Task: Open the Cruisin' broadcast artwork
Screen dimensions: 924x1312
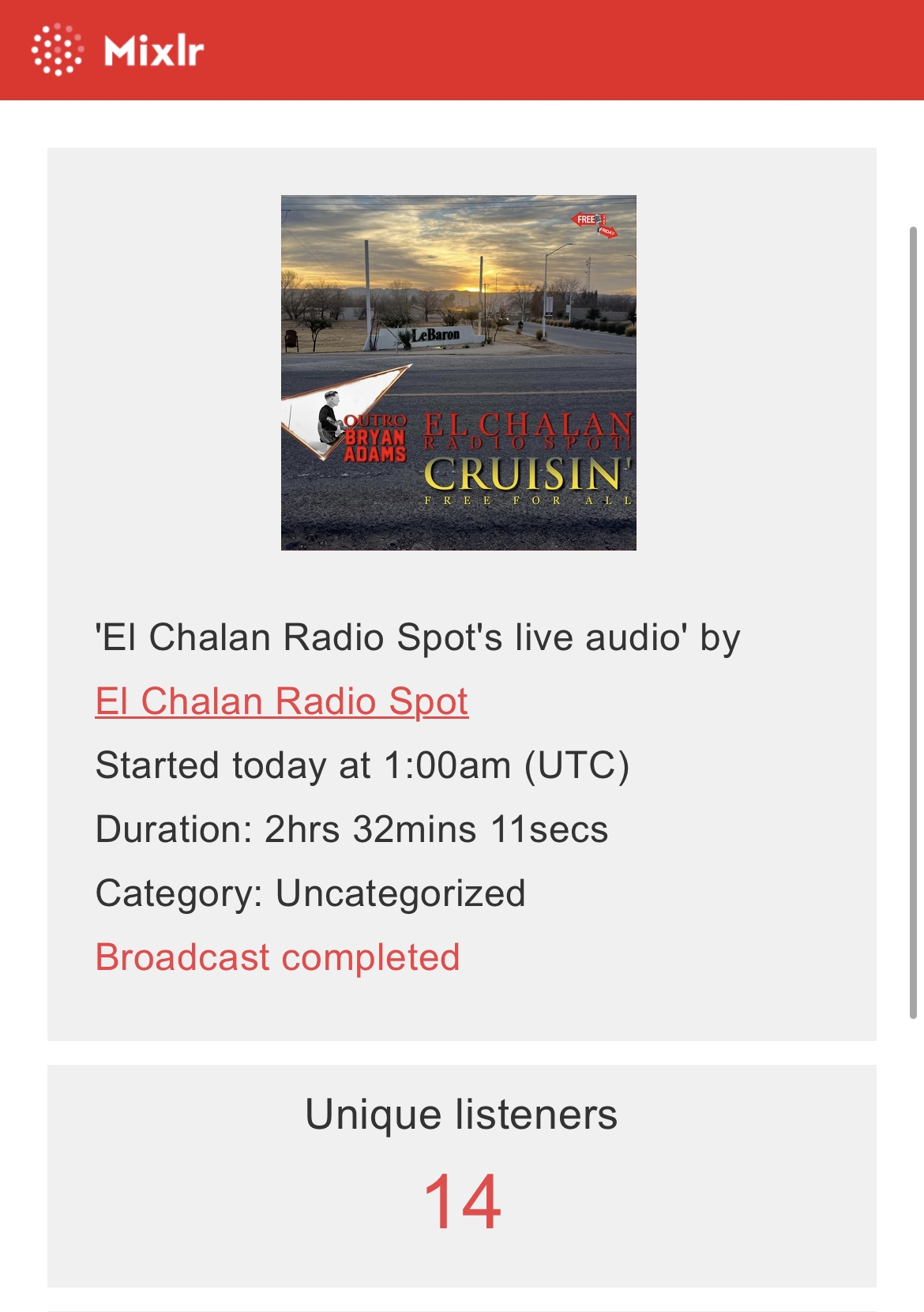Action: [458, 373]
